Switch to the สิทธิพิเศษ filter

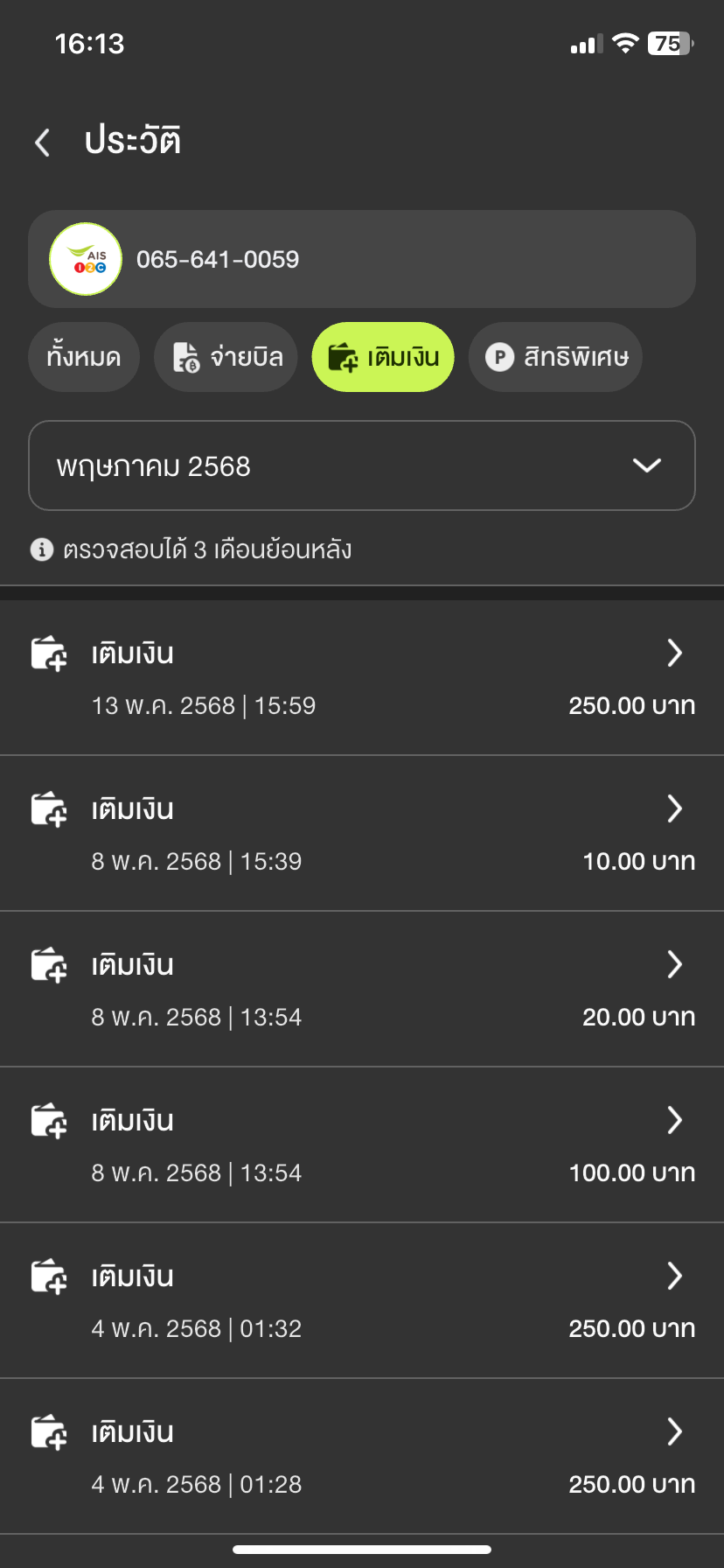point(556,357)
